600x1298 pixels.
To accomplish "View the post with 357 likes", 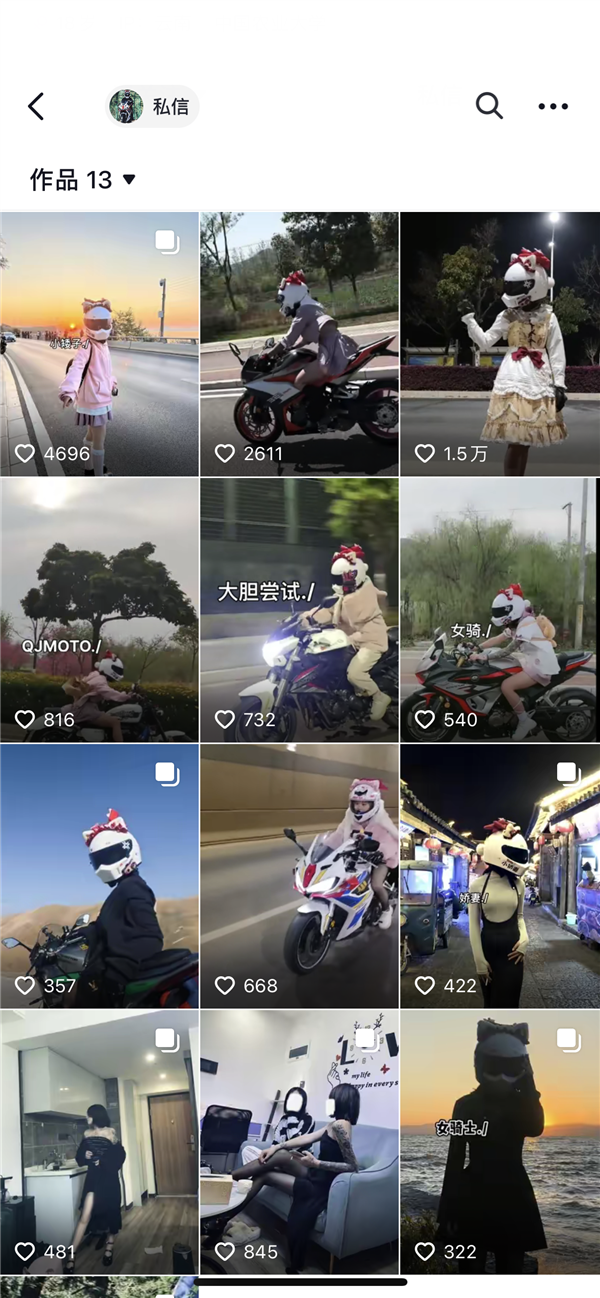I will 99,875.
